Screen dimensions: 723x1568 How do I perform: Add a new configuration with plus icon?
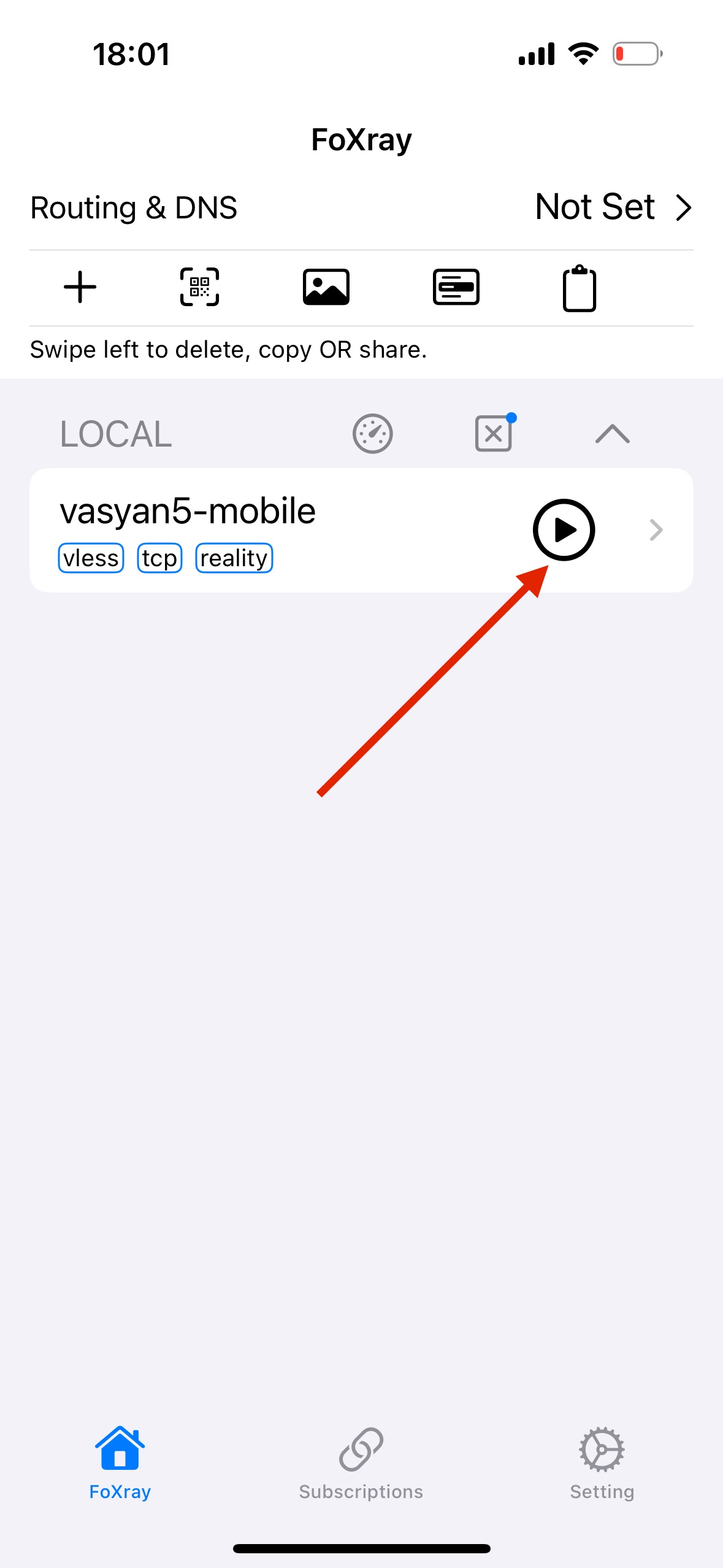[x=80, y=287]
